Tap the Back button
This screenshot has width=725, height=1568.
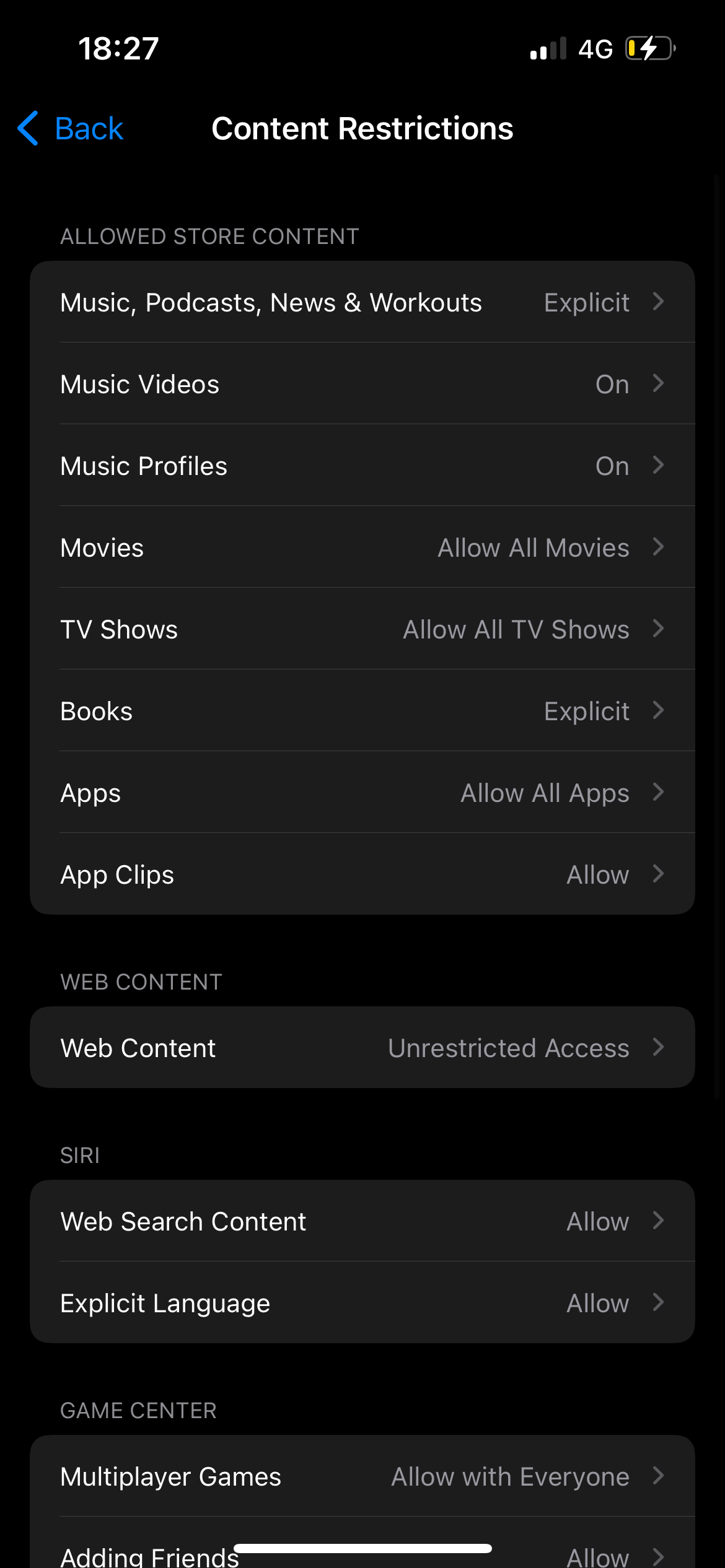[89, 128]
